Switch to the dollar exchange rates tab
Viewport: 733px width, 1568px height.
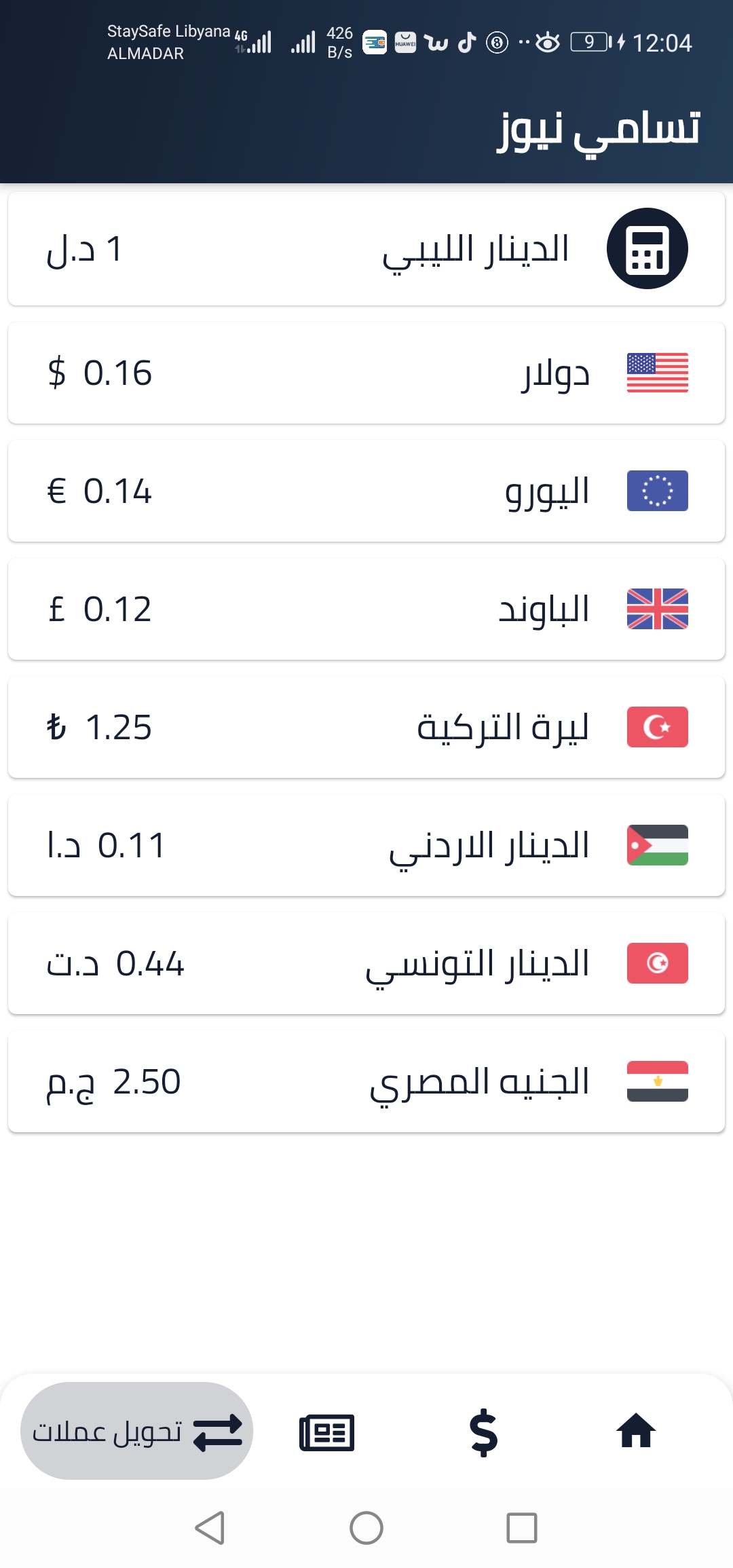click(483, 1431)
